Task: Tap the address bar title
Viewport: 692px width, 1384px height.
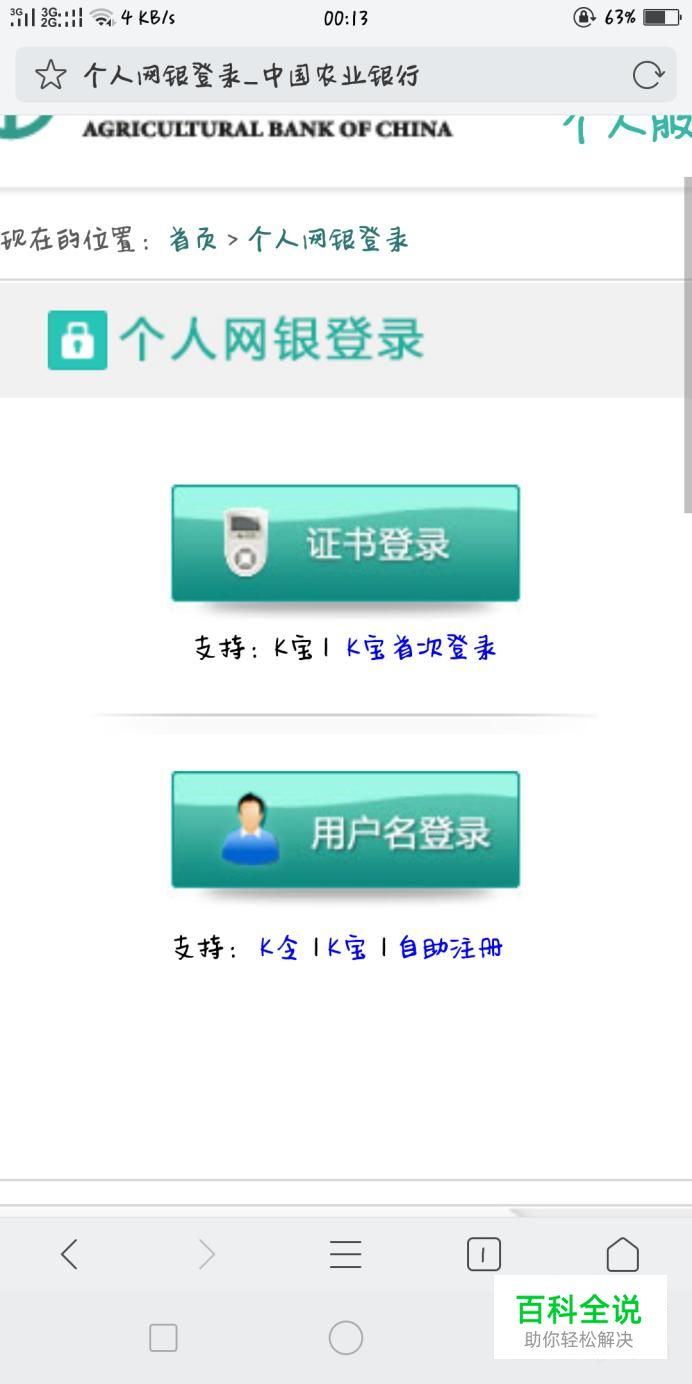Action: [250, 75]
